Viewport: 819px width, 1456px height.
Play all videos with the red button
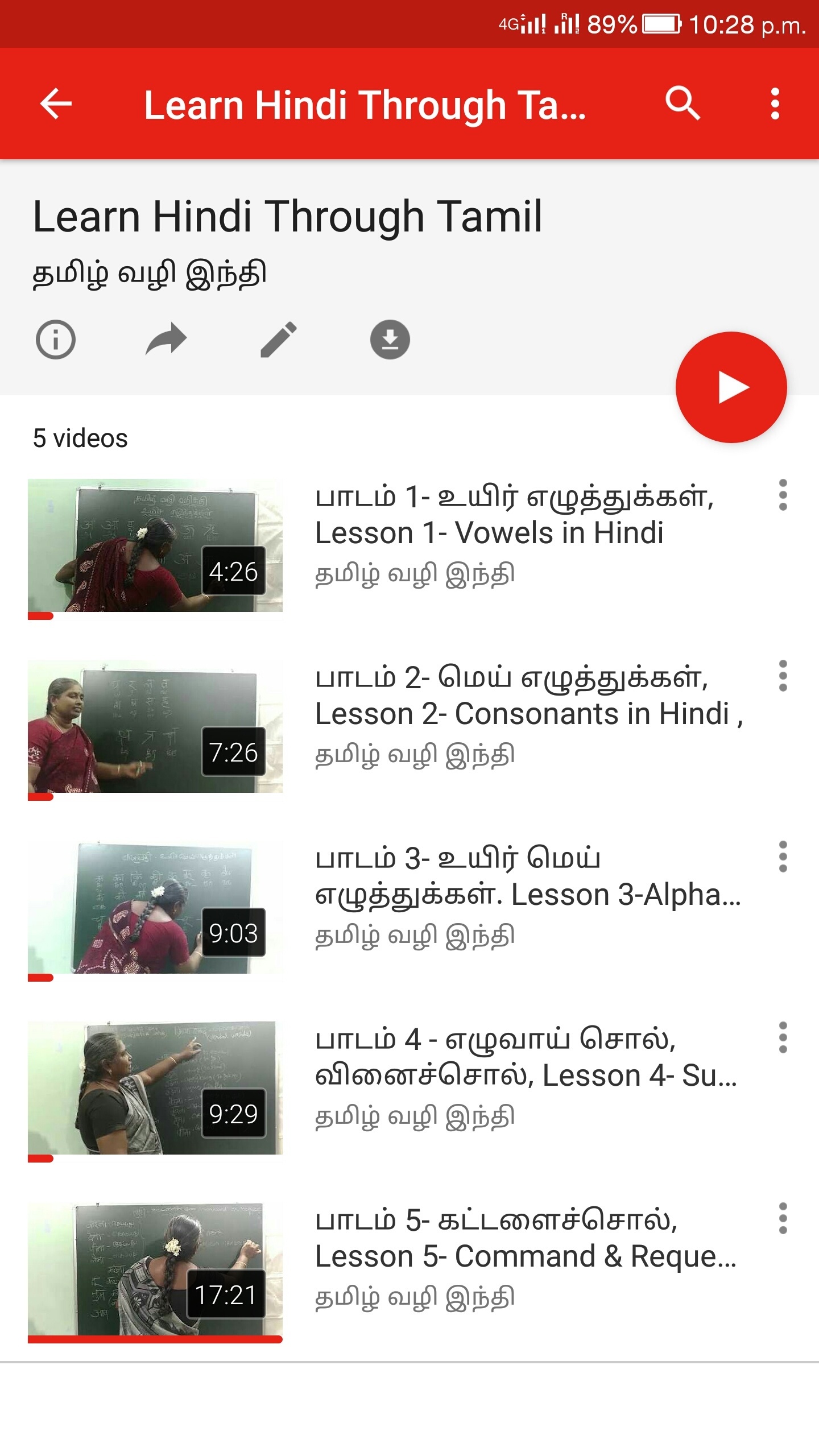731,387
